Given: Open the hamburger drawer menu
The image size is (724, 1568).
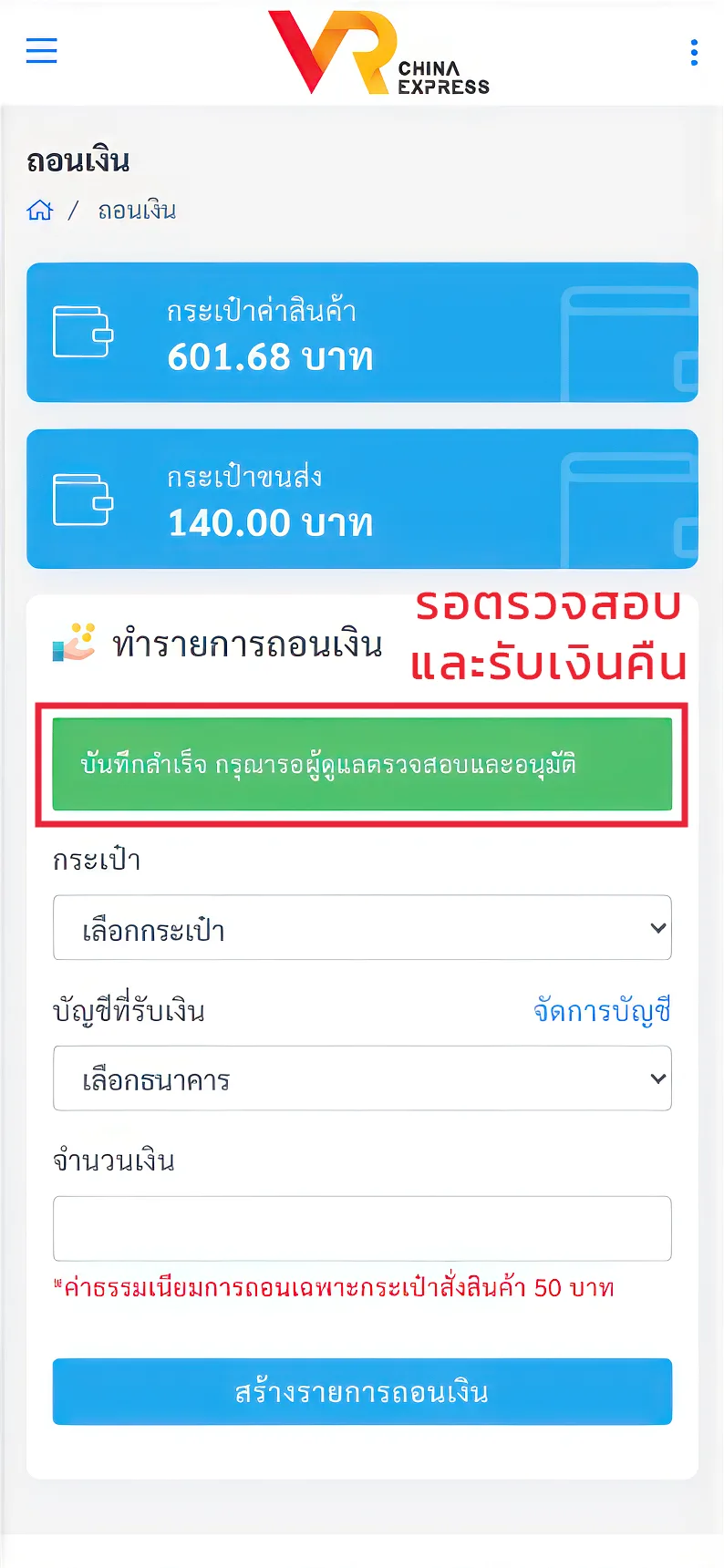Looking at the screenshot, I should pos(42,51).
